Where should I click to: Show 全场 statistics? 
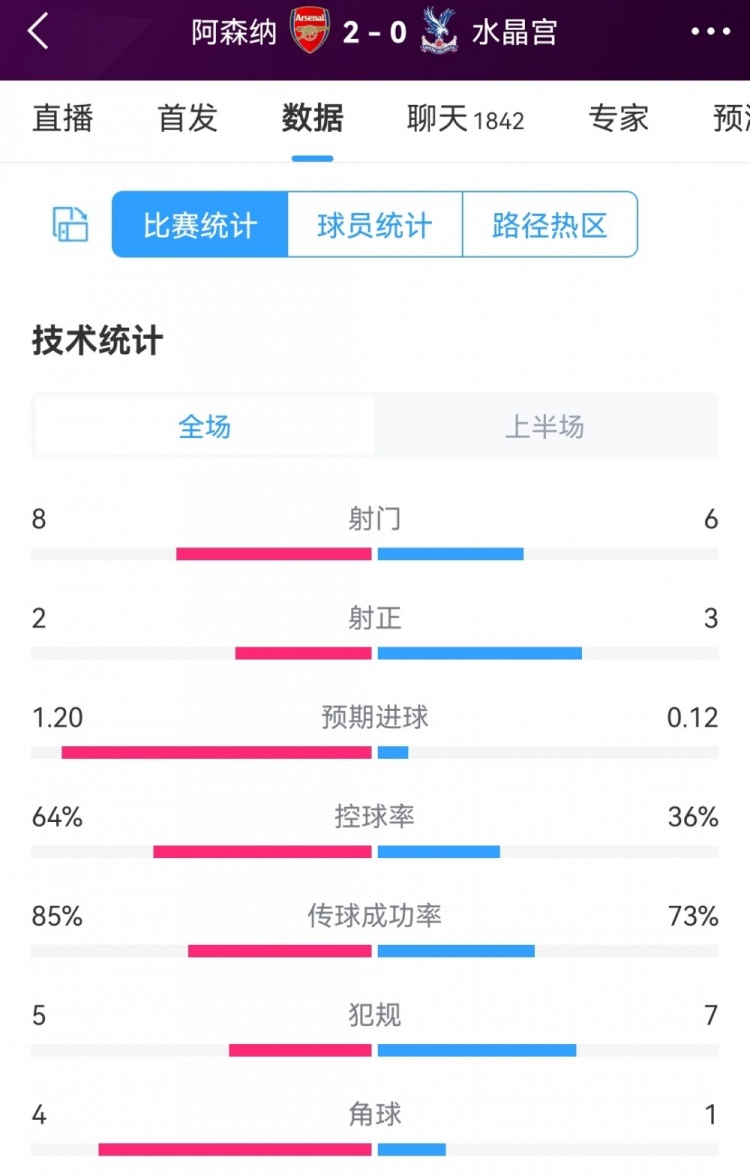point(205,427)
